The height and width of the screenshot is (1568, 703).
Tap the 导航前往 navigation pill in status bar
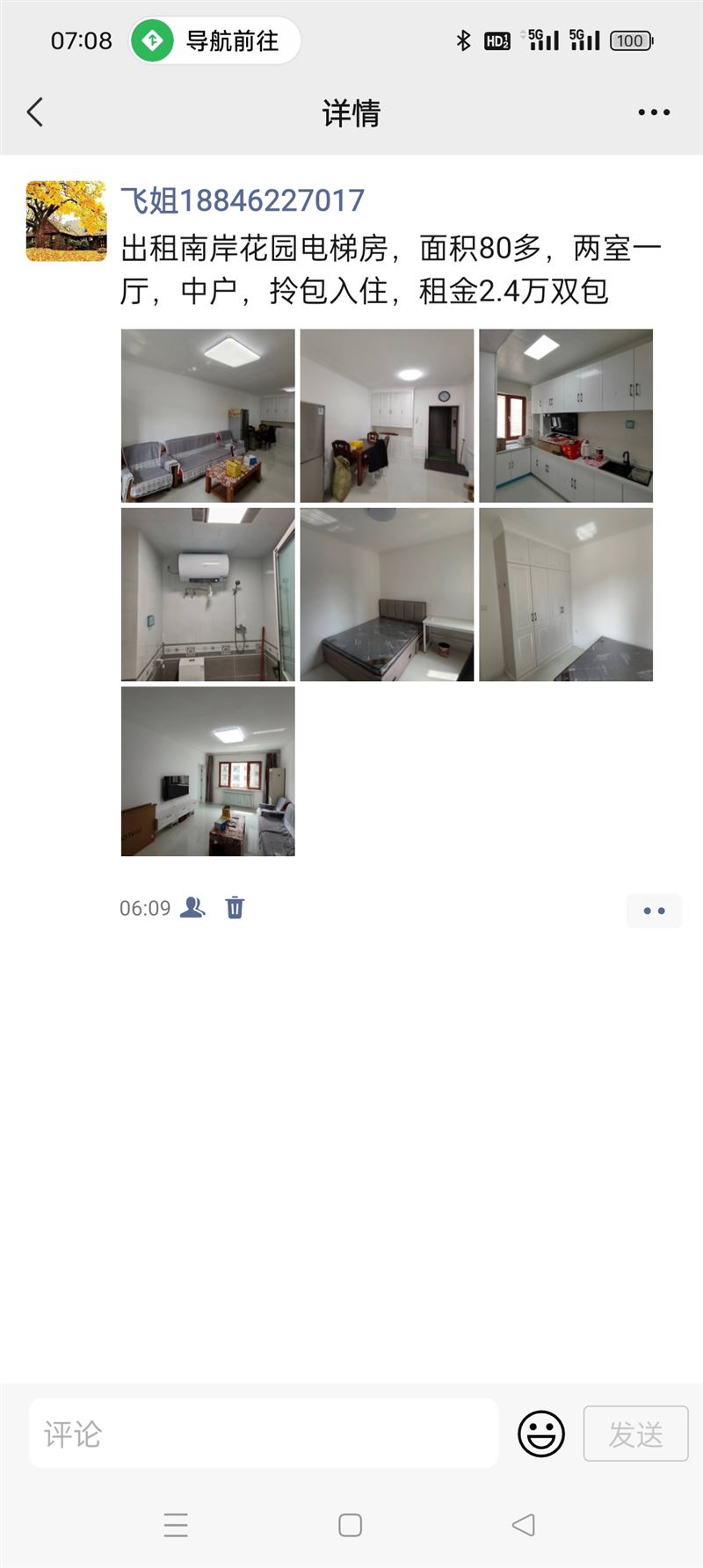point(215,40)
